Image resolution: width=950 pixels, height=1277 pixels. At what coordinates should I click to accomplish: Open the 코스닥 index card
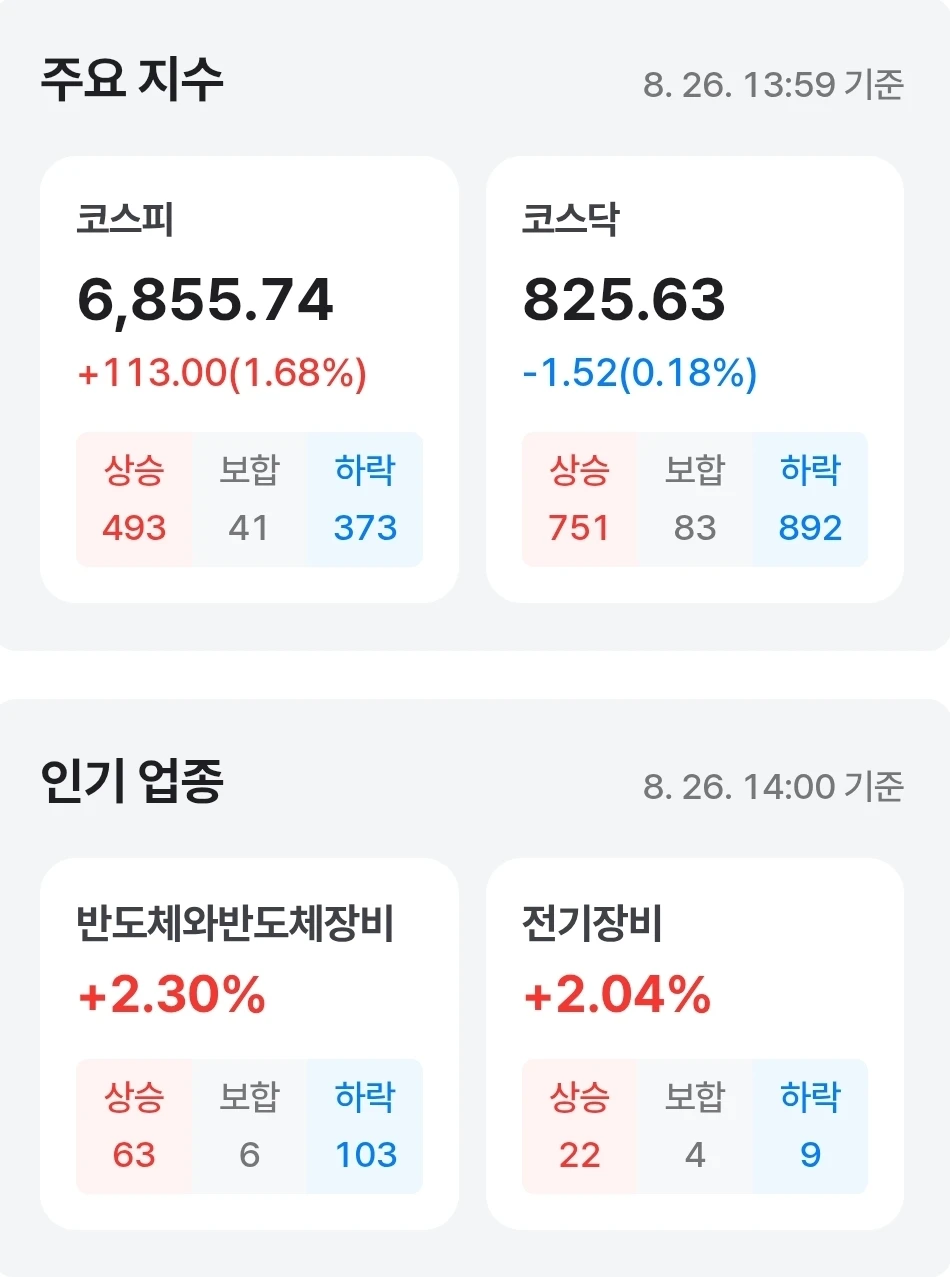(695, 379)
